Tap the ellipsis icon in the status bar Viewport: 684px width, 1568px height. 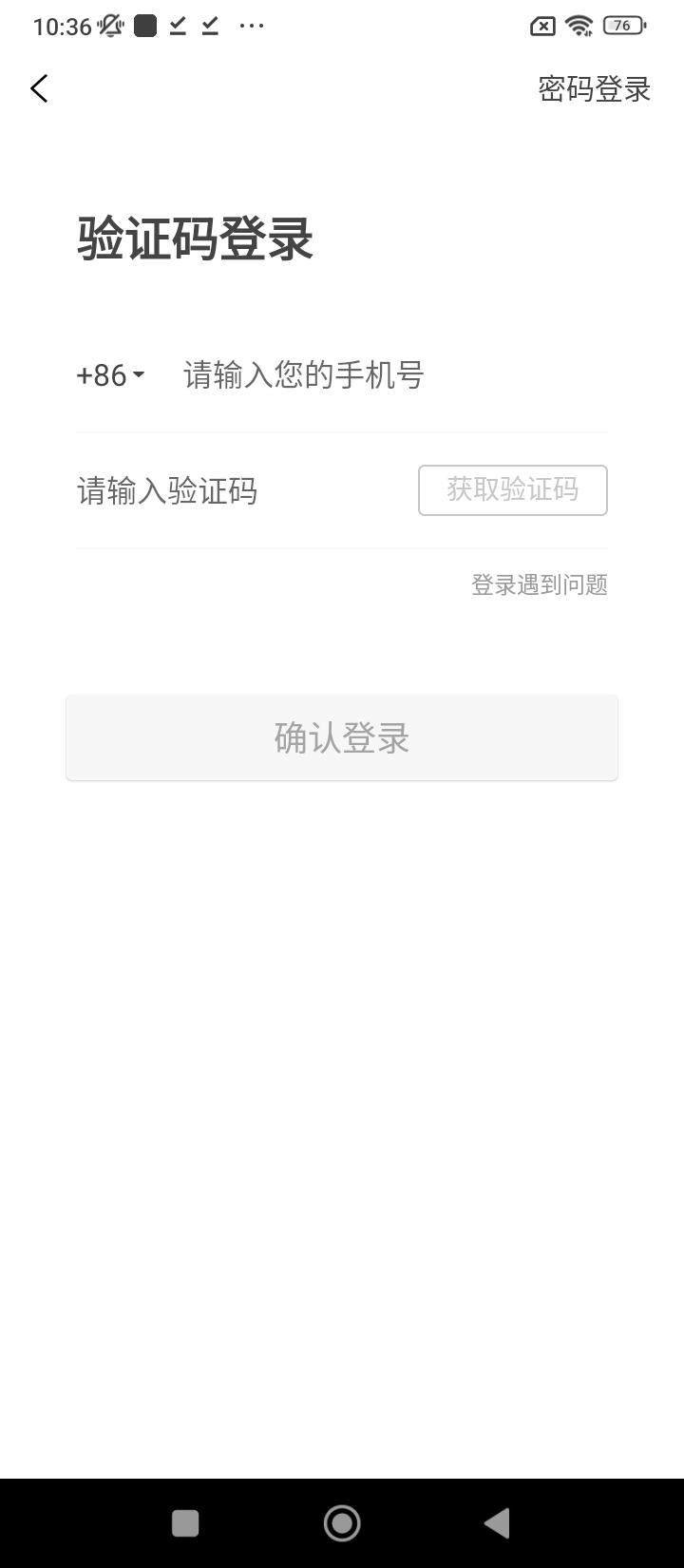(x=250, y=26)
